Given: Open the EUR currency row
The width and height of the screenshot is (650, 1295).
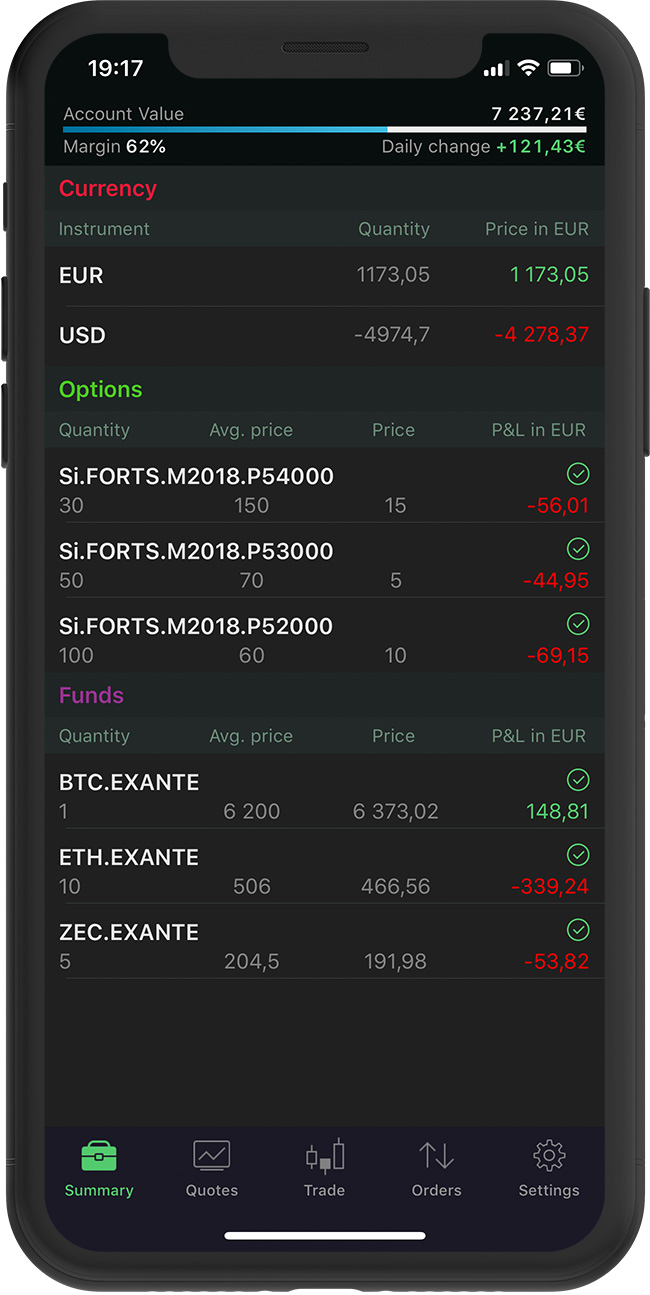Looking at the screenshot, I should coord(324,275).
